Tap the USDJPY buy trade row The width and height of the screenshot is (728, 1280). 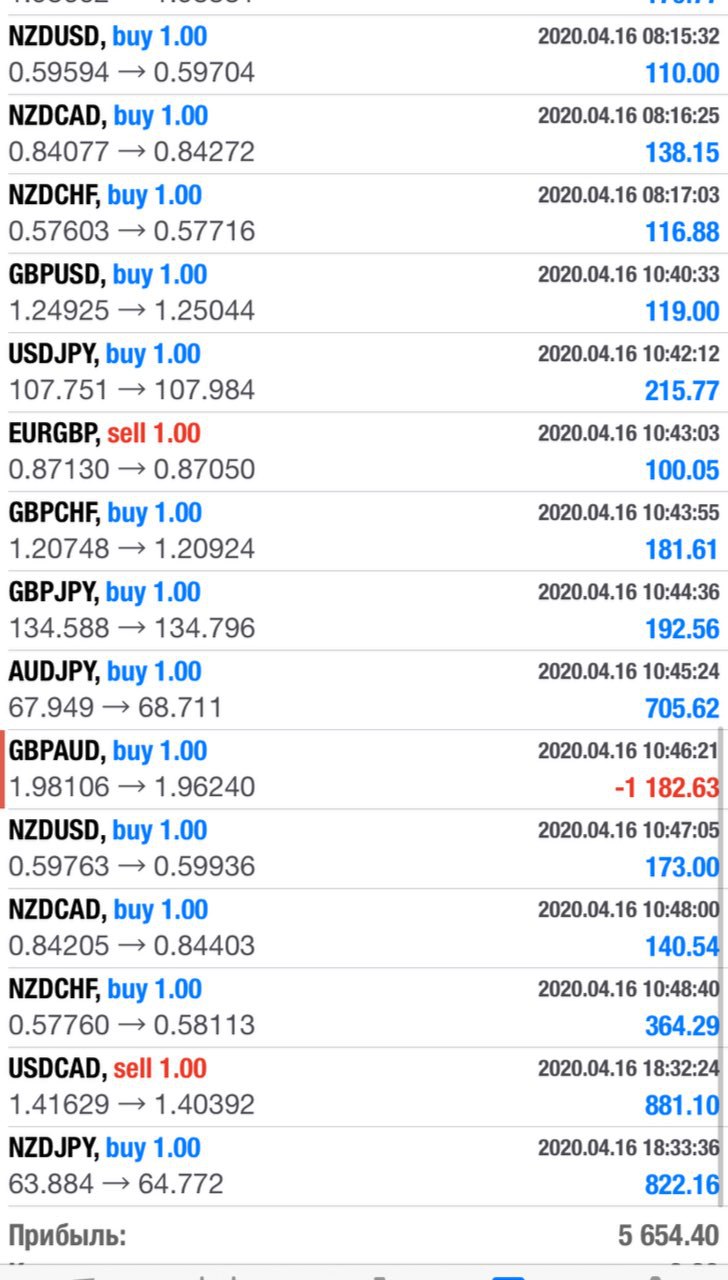[364, 373]
